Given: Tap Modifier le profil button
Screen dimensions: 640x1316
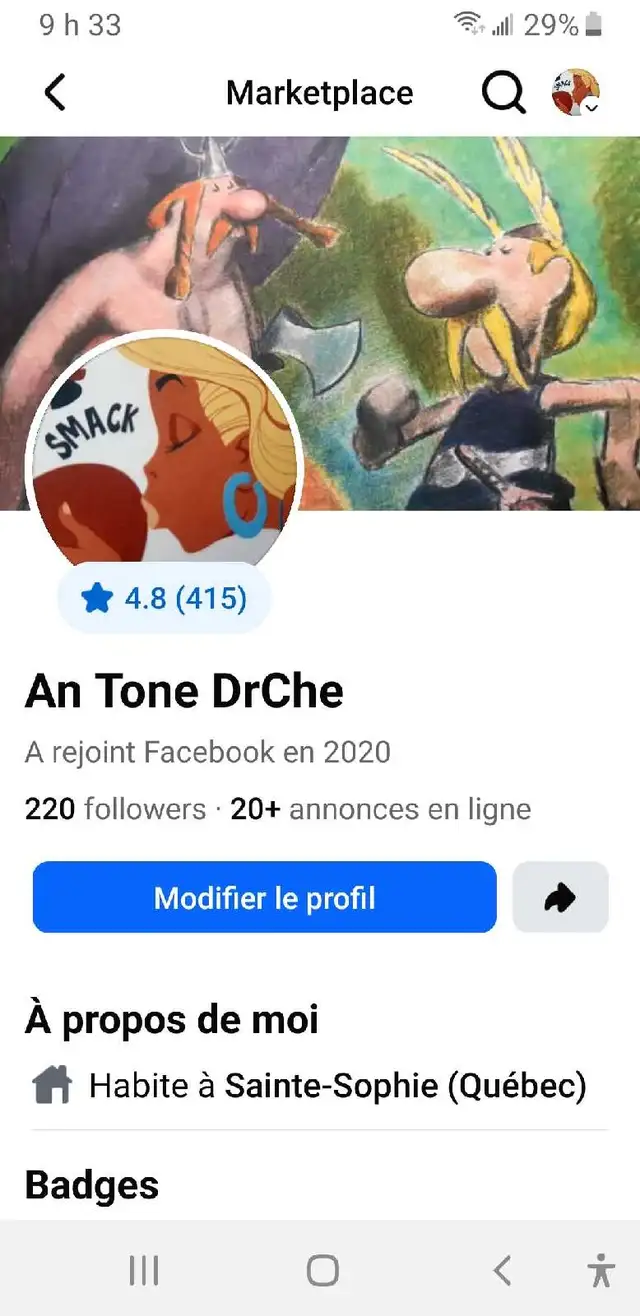Looking at the screenshot, I should pyautogui.click(x=265, y=897).
